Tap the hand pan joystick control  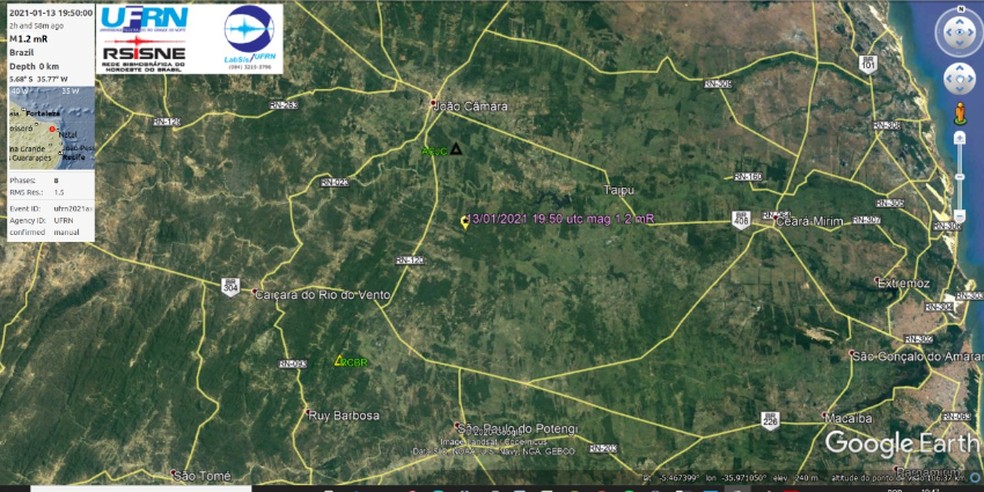[958, 78]
